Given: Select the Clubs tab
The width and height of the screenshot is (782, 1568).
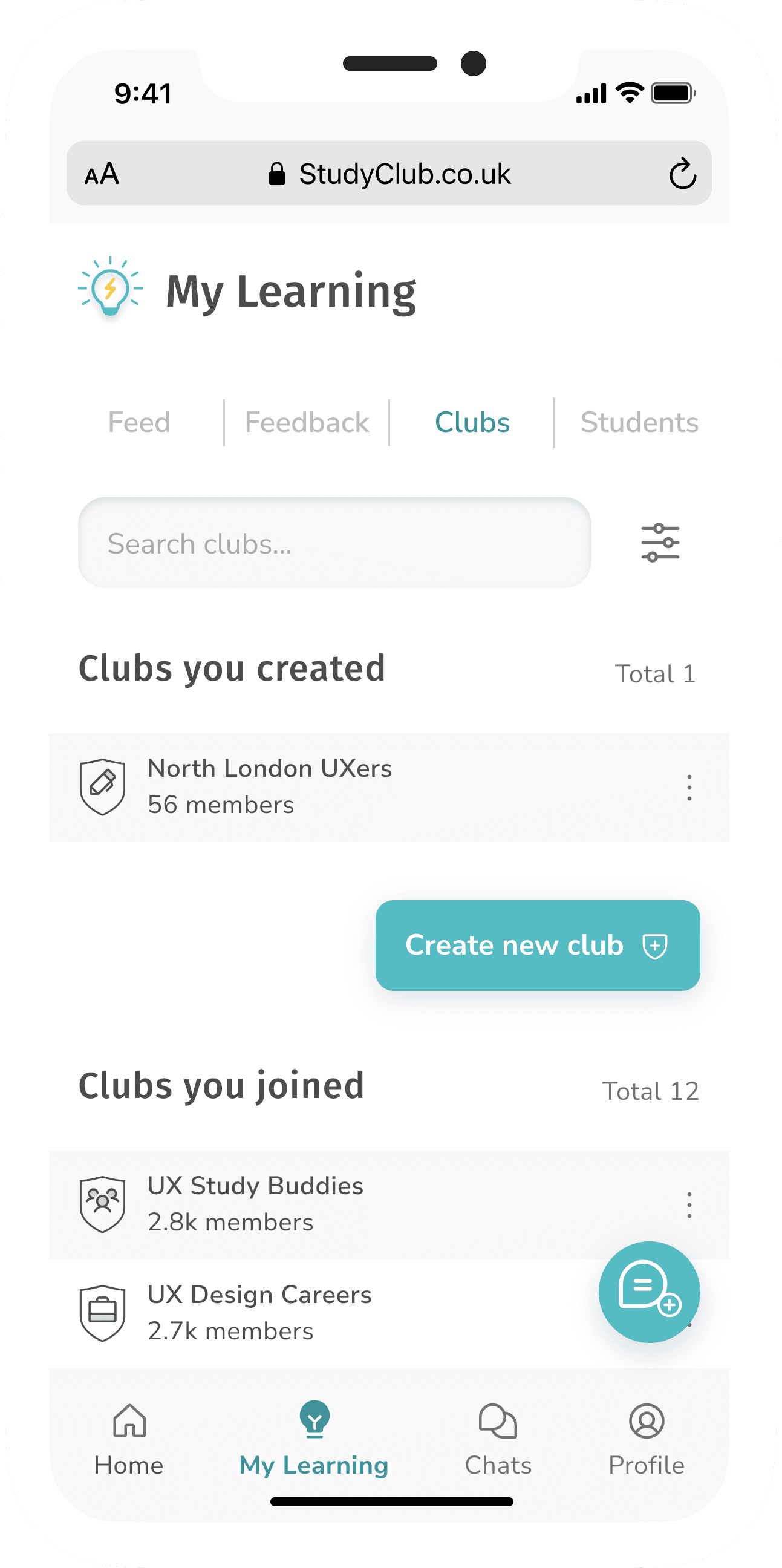Looking at the screenshot, I should tap(472, 422).
